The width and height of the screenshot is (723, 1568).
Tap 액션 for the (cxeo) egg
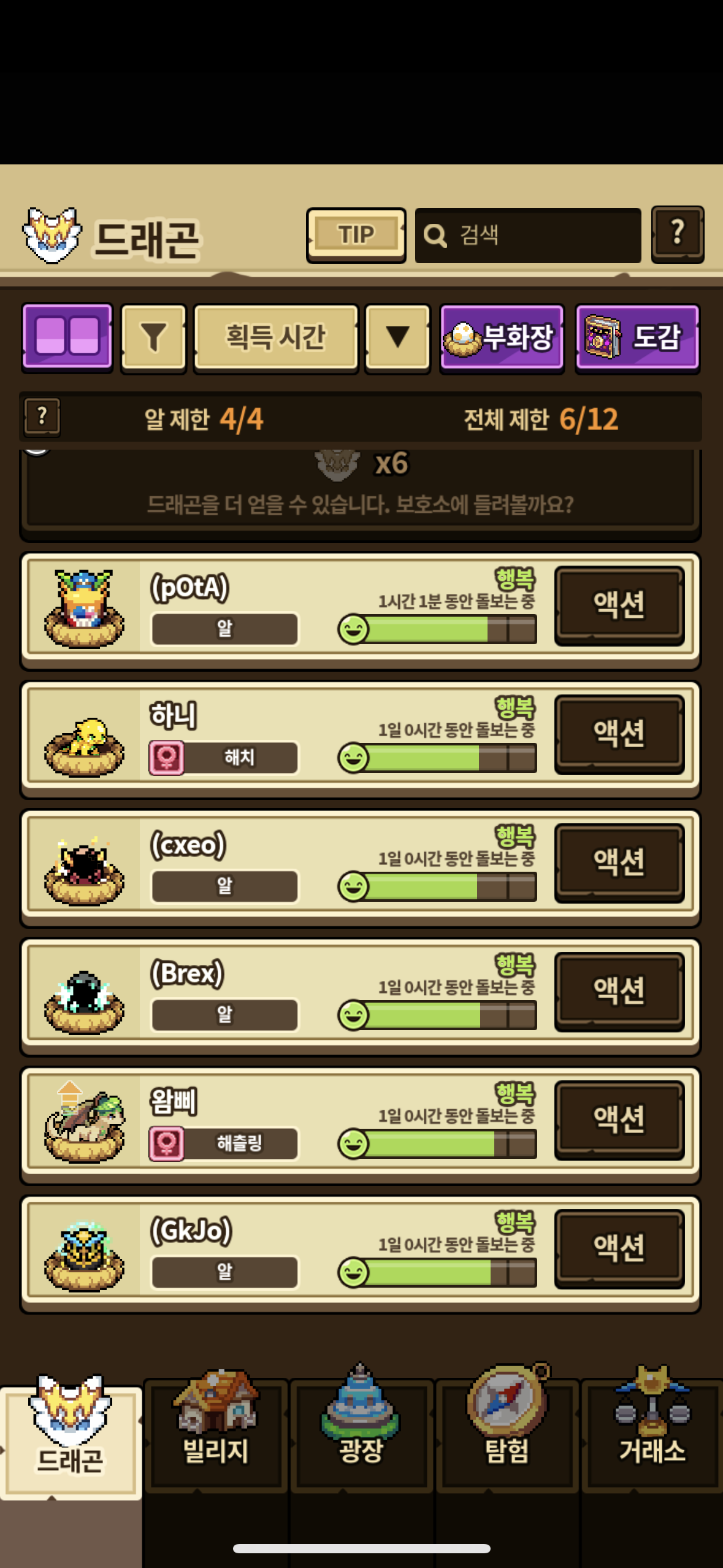[x=619, y=863]
